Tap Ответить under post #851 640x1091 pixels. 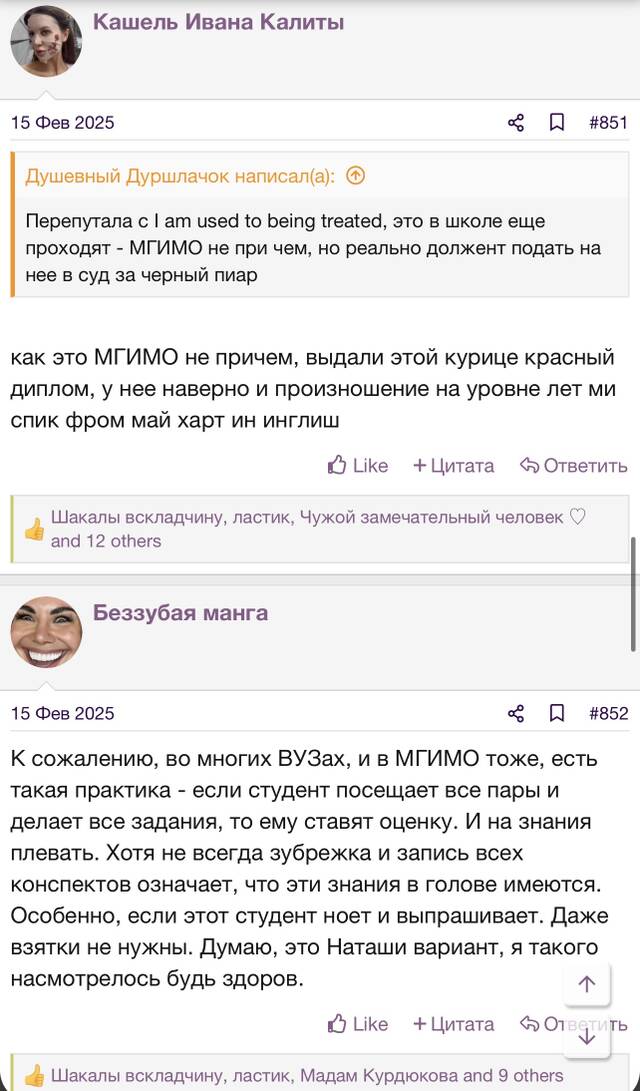coord(574,465)
